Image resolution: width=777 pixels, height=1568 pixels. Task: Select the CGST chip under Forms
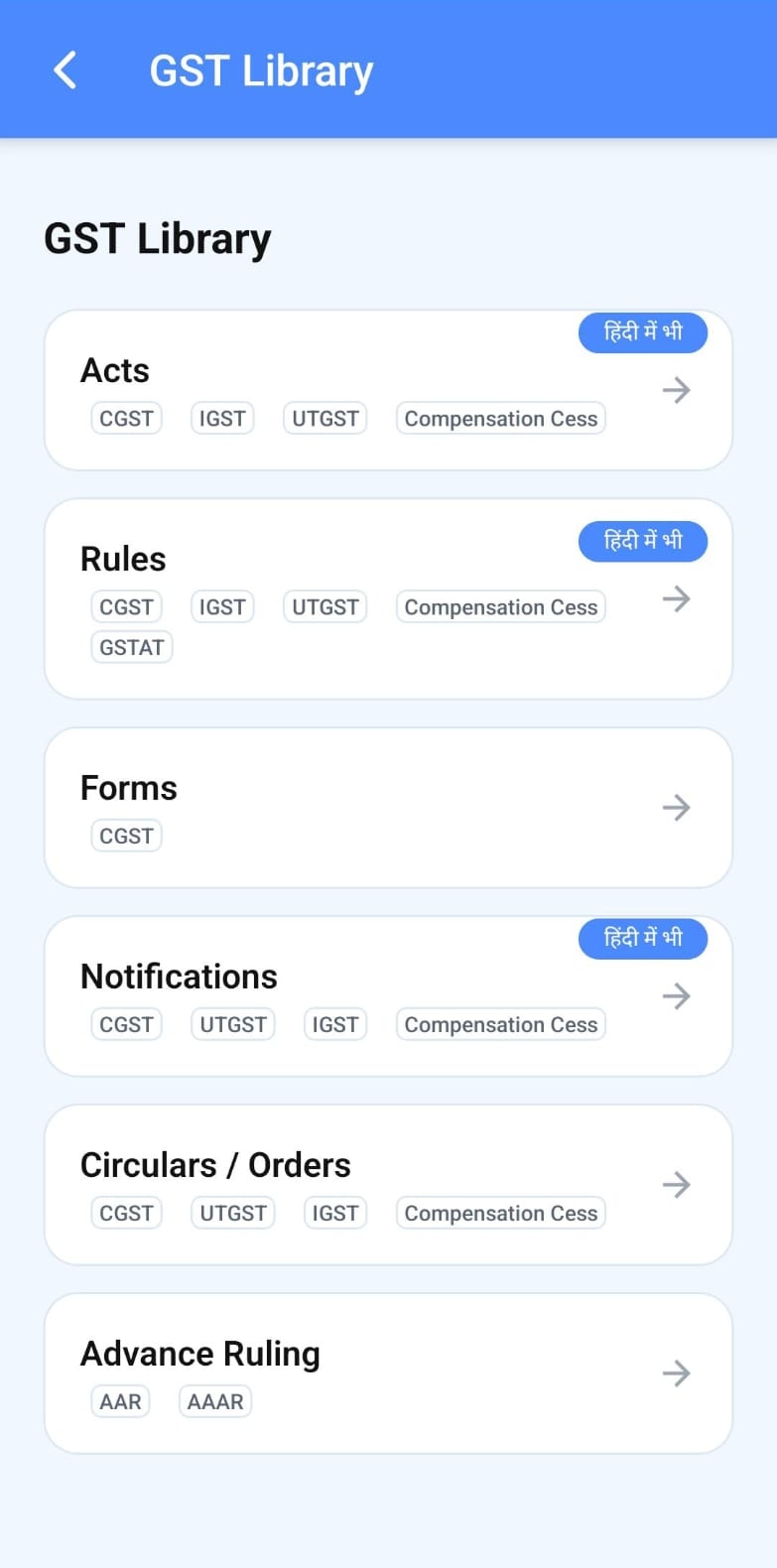(126, 836)
